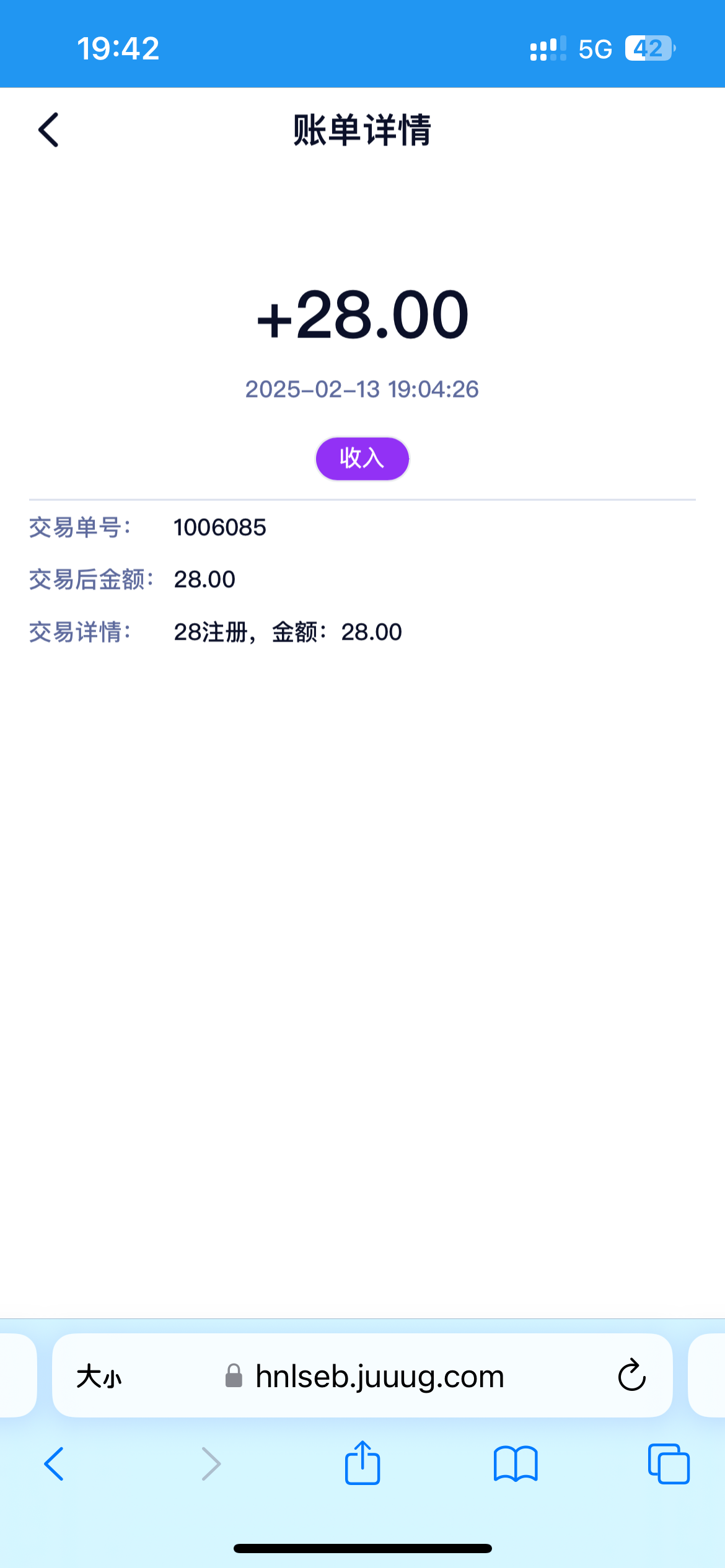Image resolution: width=725 pixels, height=1568 pixels.
Task: Reload the current web page
Action: [632, 1375]
